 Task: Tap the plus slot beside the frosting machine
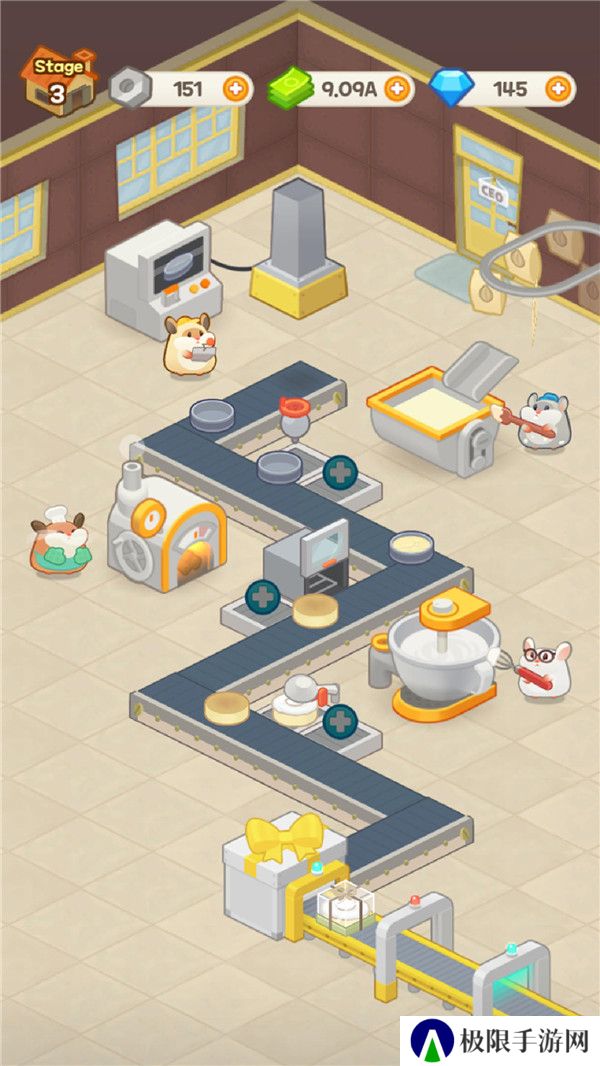coord(340,719)
